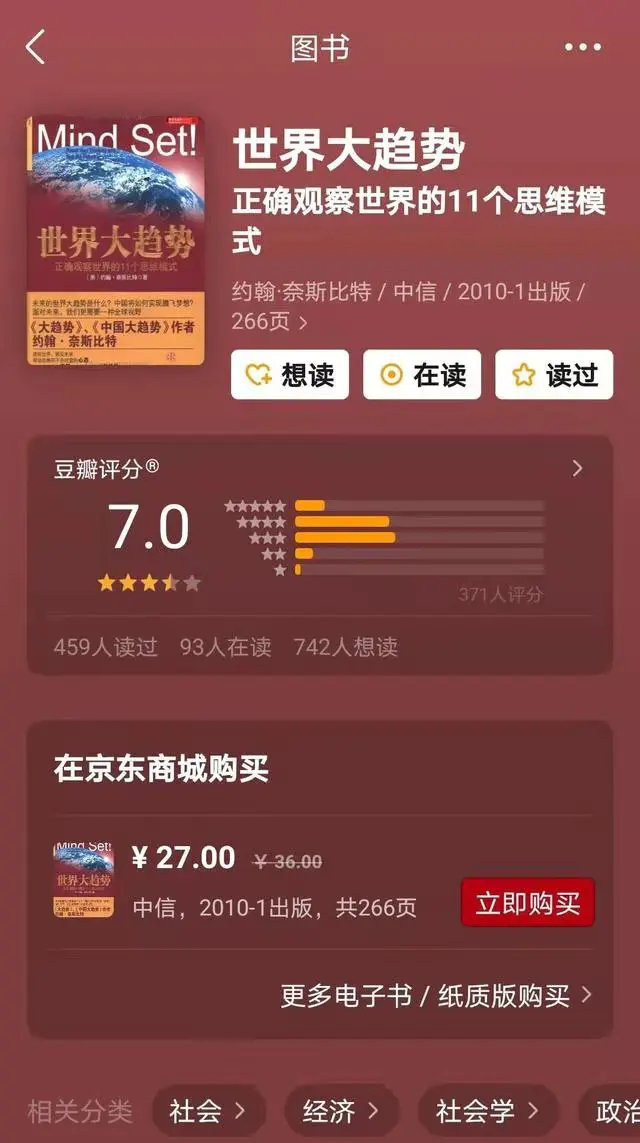This screenshot has height=1143, width=640.
Task: Open the 经济 category chip
Action: point(341,1110)
